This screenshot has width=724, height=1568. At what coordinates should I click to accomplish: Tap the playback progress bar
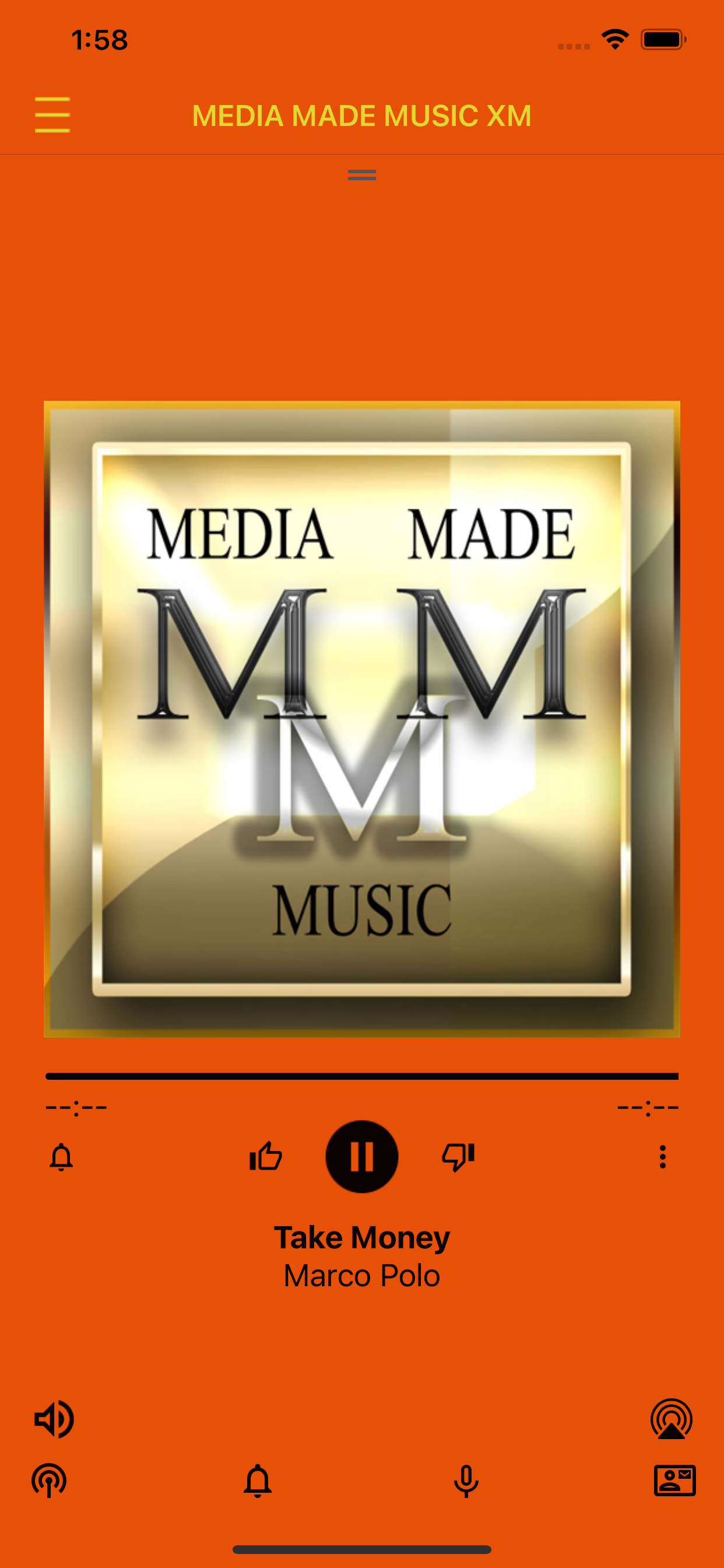pyautogui.click(x=362, y=1076)
